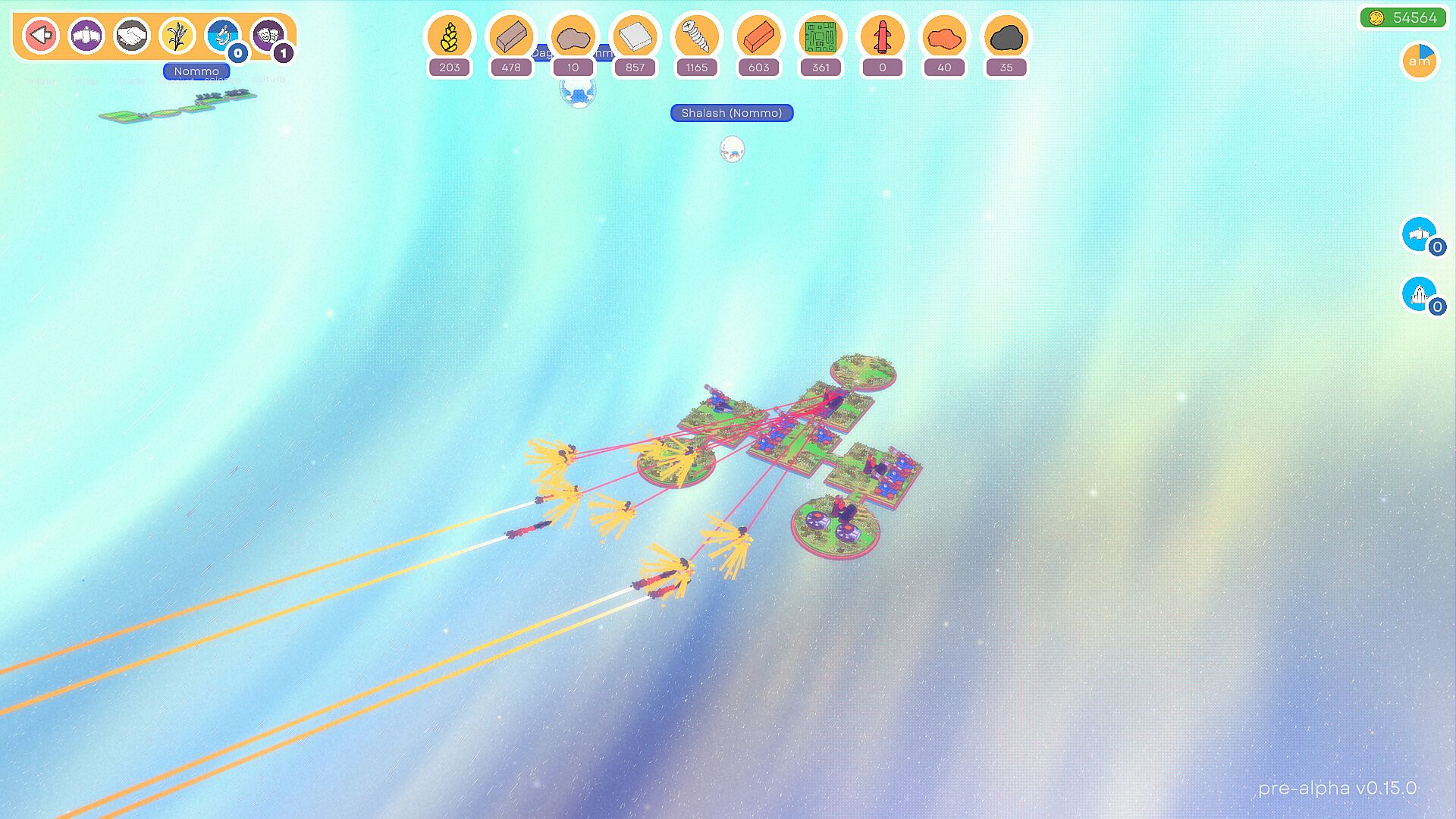This screenshot has width=1456, height=819.
Task: Open the ships panel
Action: pos(86,36)
